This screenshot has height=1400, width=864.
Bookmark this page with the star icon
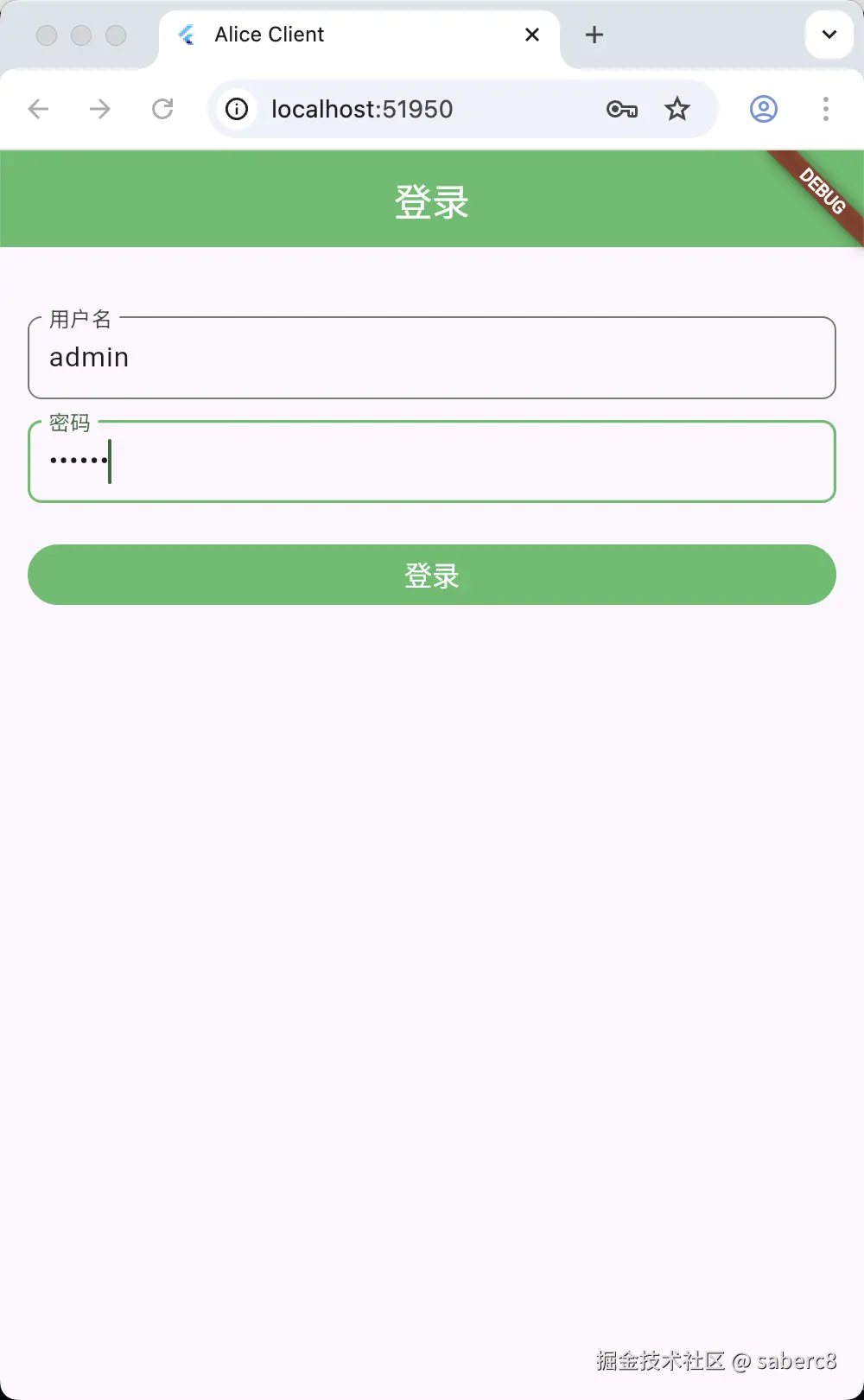coord(677,109)
